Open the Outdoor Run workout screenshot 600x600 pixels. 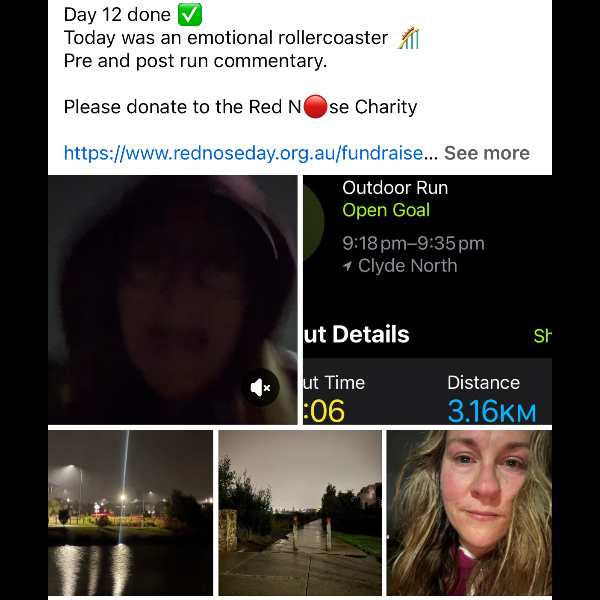pyautogui.click(x=427, y=300)
